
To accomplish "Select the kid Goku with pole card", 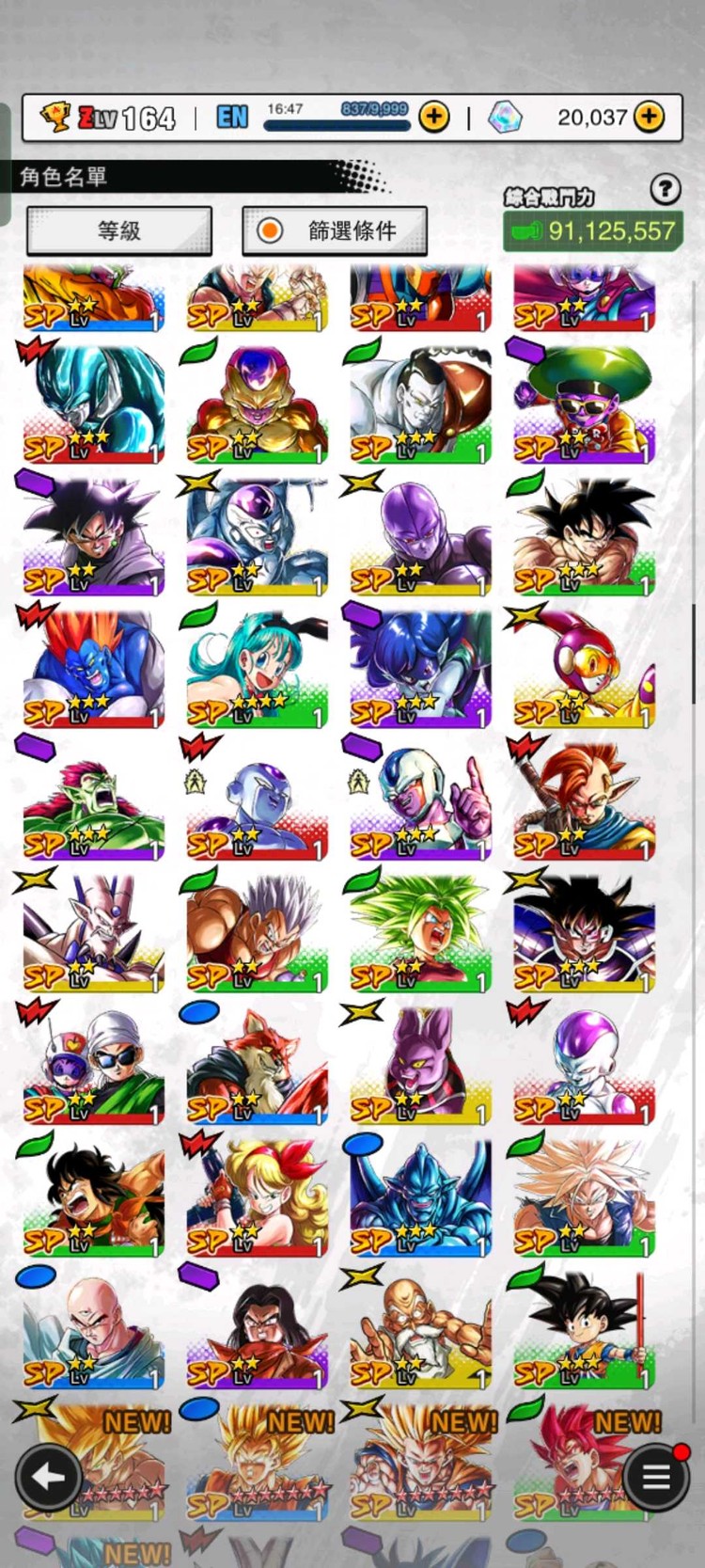I will 584,1329.
